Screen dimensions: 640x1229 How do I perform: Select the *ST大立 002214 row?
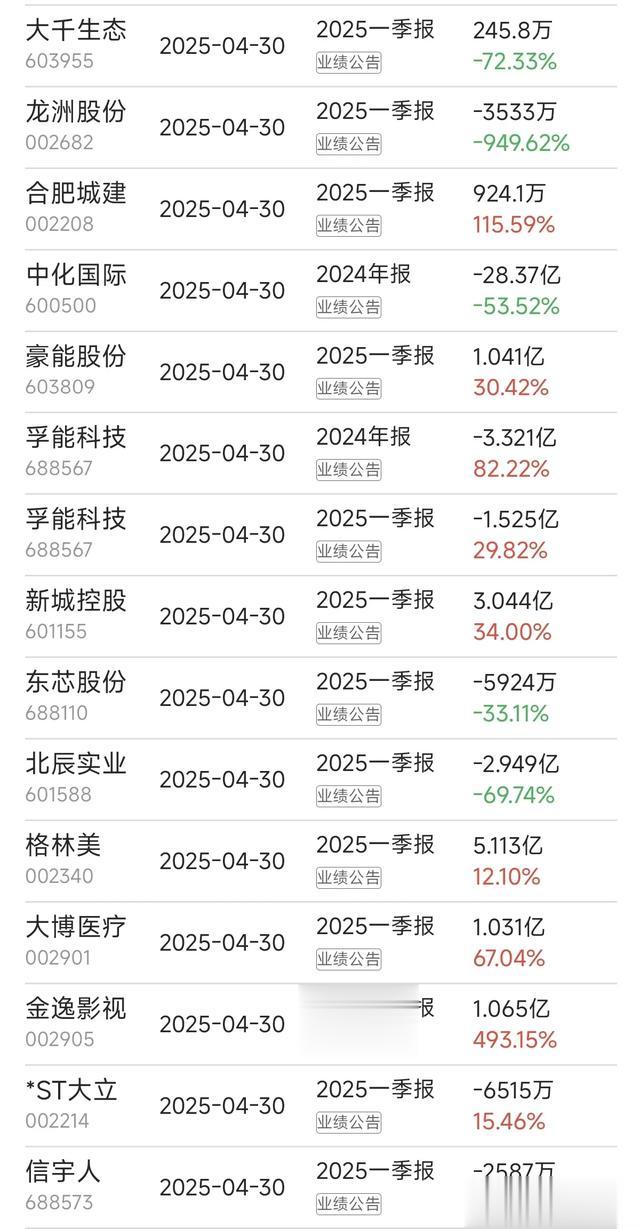320,1106
